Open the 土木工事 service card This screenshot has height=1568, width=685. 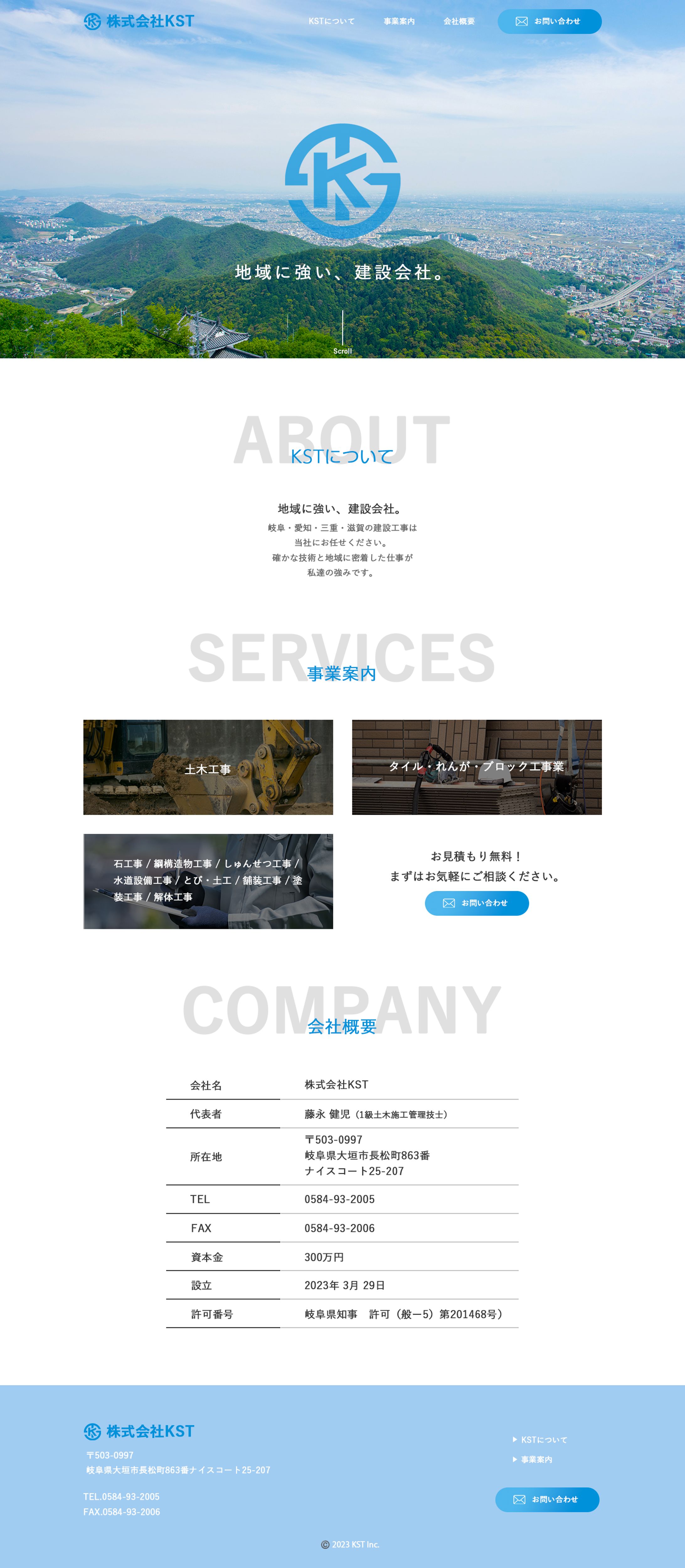coord(208,767)
